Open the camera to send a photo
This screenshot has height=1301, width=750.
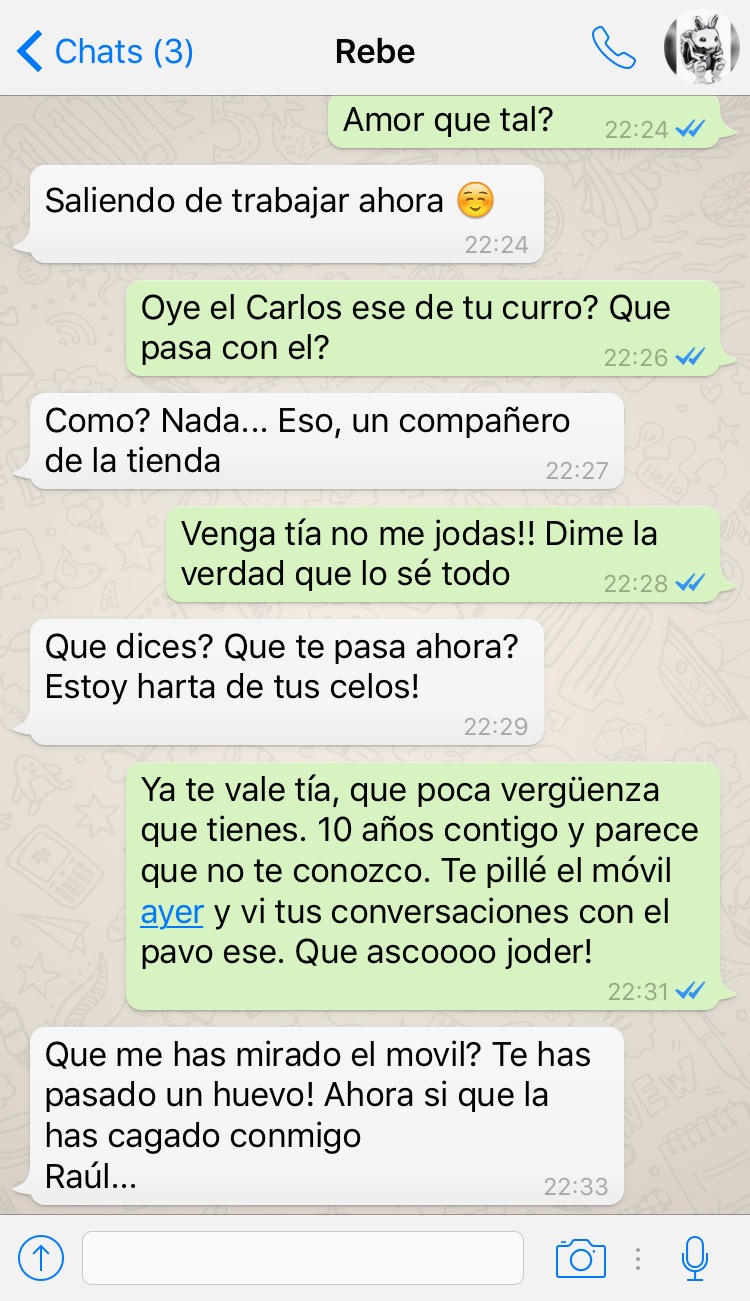(580, 1257)
